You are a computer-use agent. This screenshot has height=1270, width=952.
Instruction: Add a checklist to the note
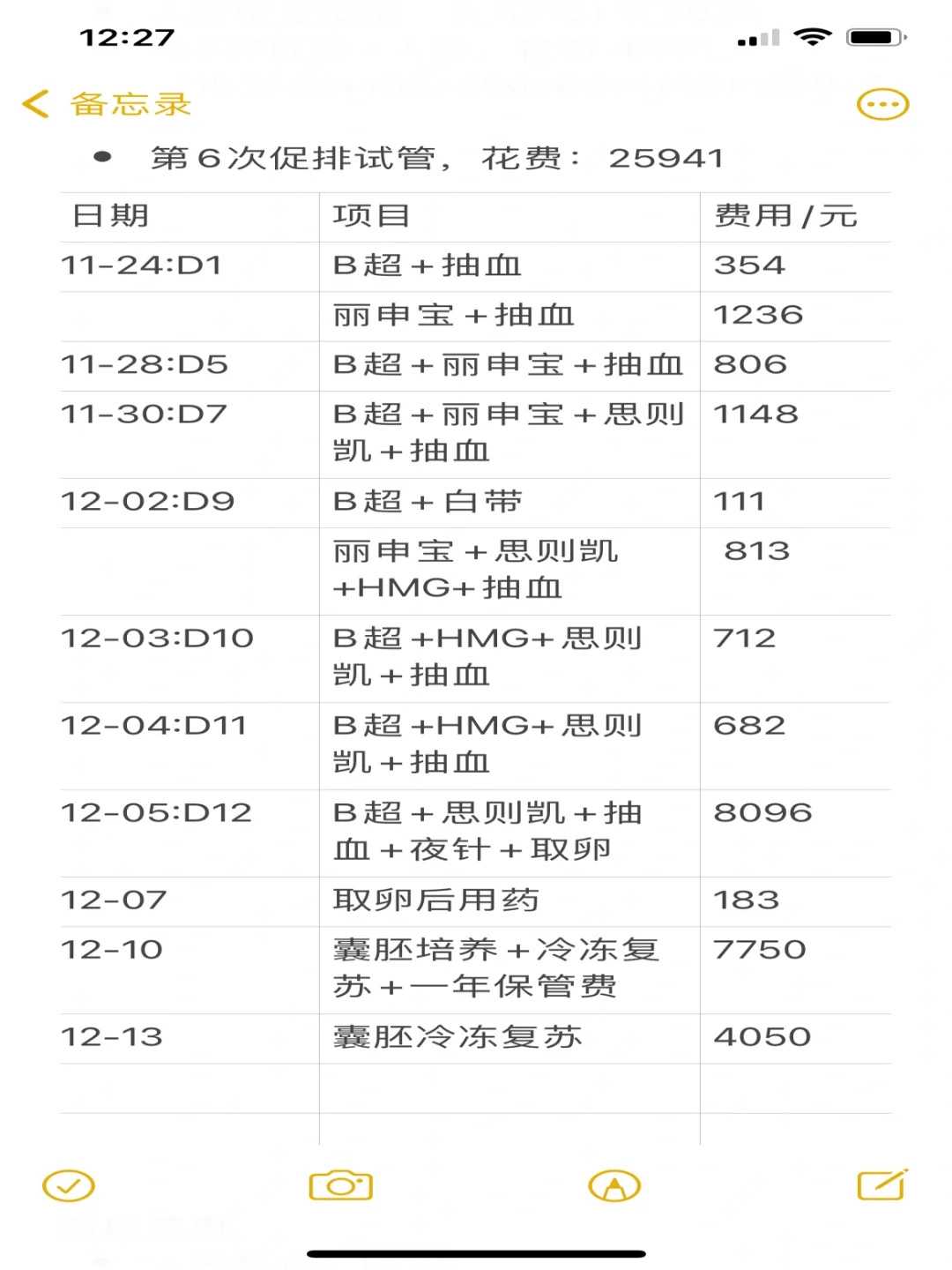pyautogui.click(x=68, y=1186)
